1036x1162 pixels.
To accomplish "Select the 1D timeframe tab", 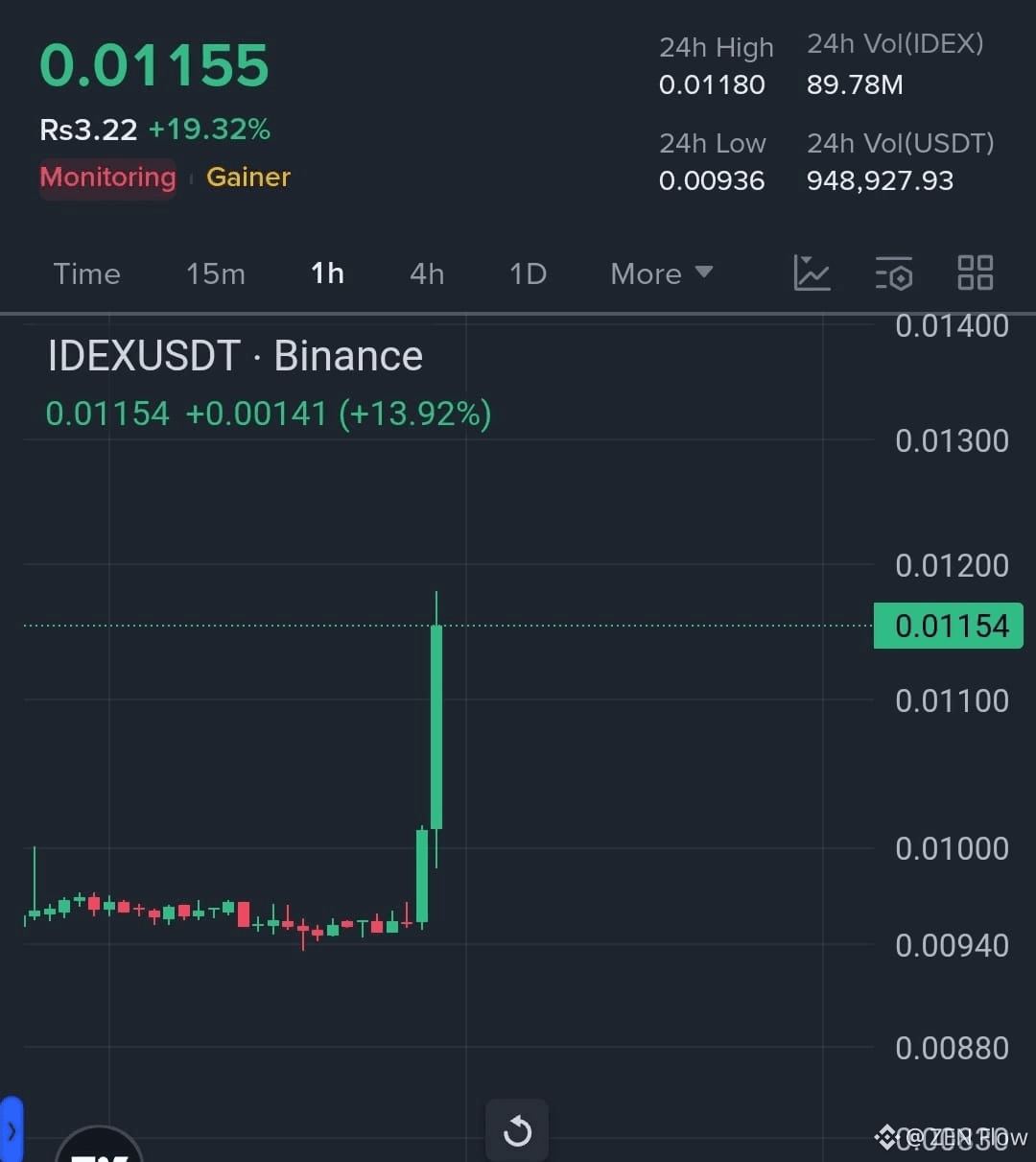I will pyautogui.click(x=527, y=273).
